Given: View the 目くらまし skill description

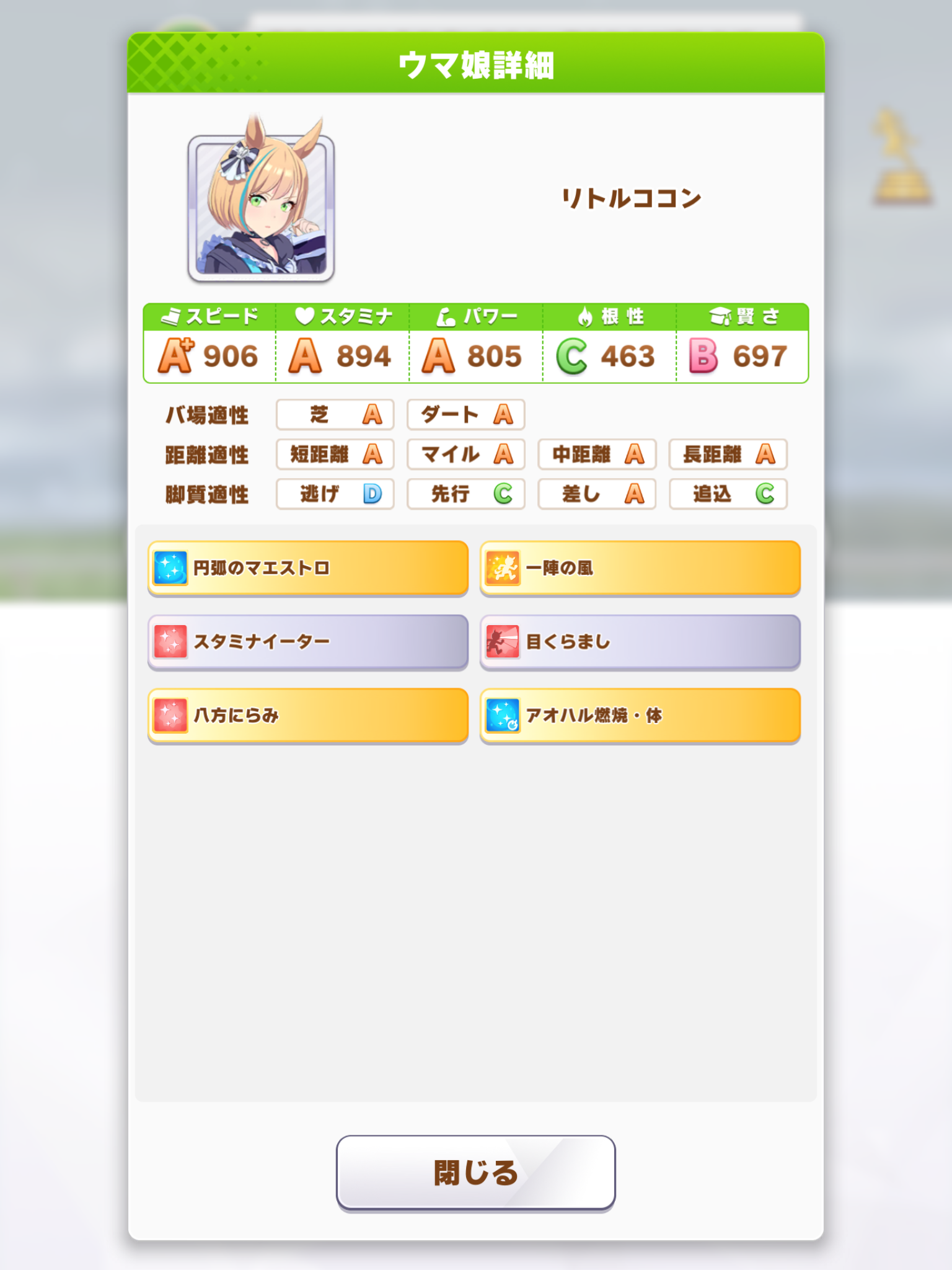Looking at the screenshot, I should pyautogui.click(x=640, y=642).
